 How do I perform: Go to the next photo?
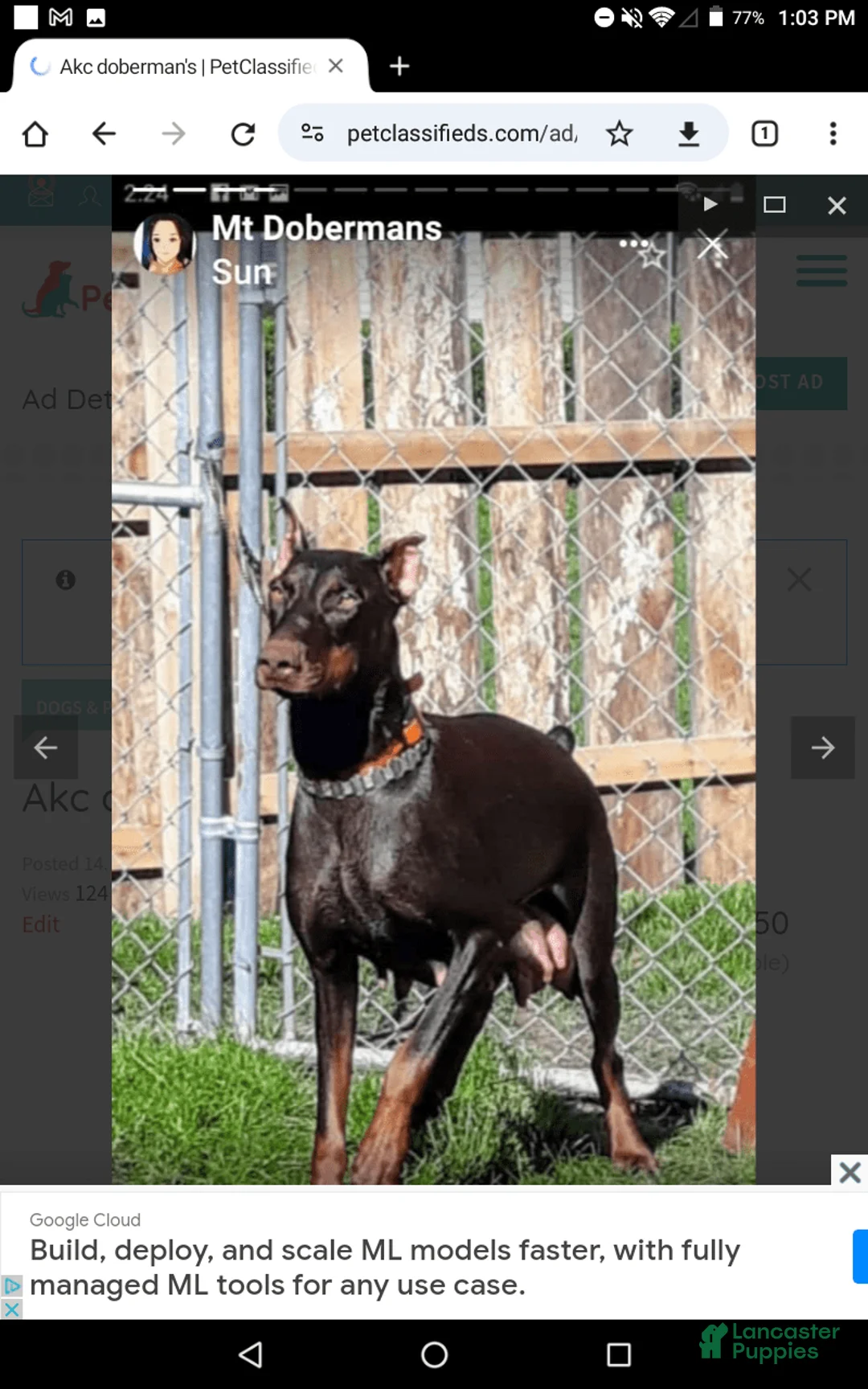(822, 748)
